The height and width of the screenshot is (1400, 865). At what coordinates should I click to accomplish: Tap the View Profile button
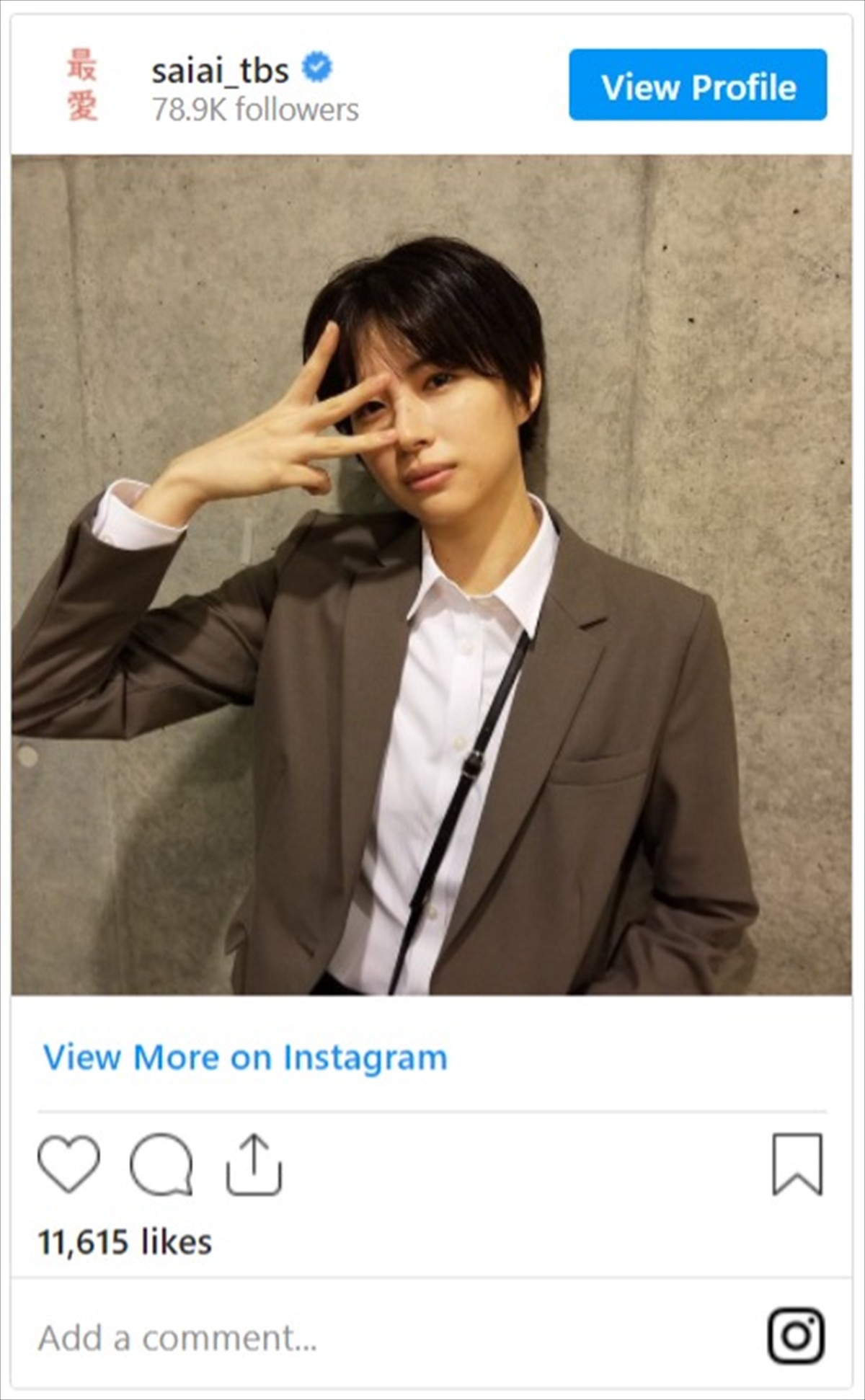pos(697,85)
